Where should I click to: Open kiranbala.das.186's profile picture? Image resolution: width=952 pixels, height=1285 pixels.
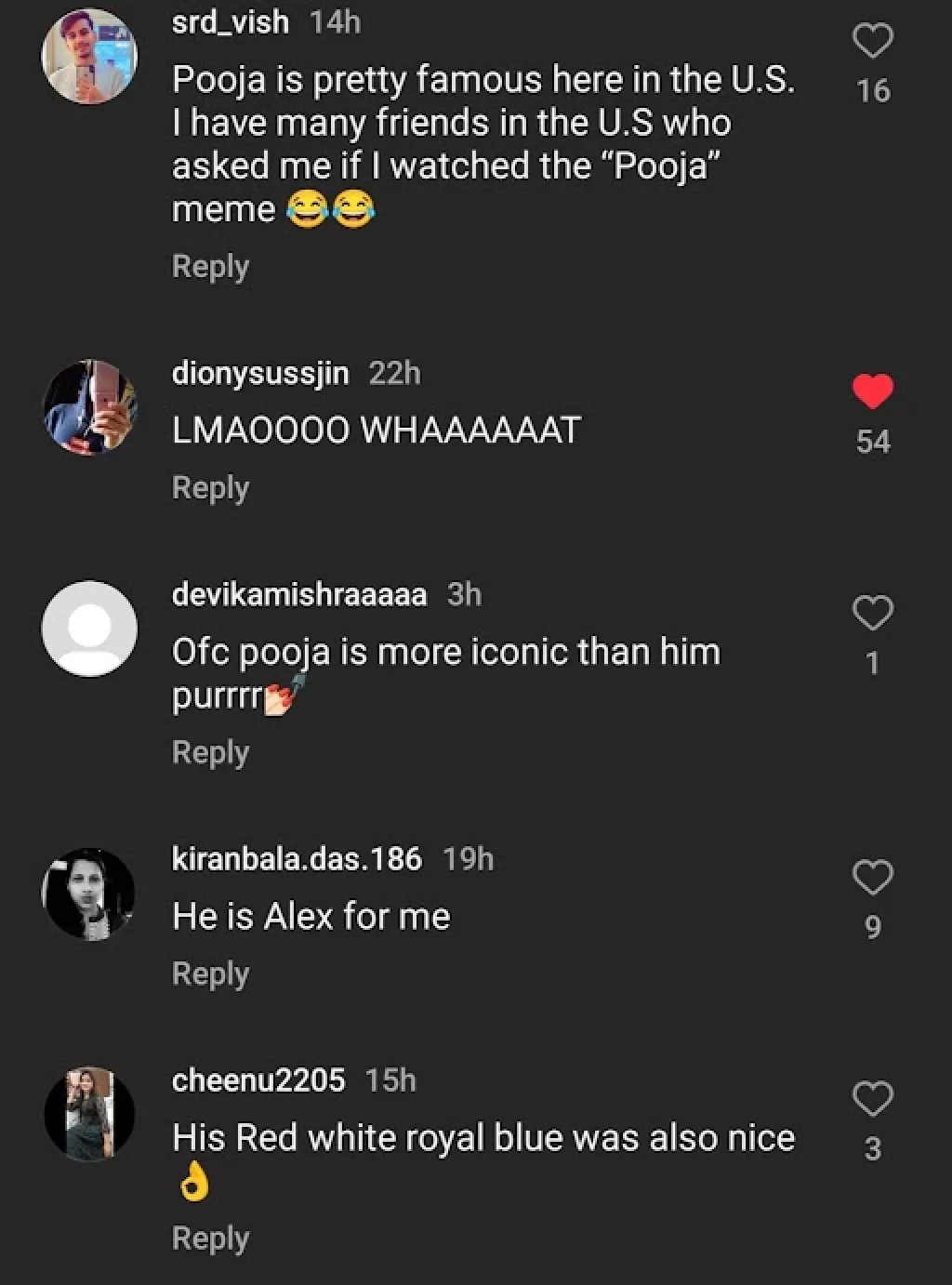89,894
